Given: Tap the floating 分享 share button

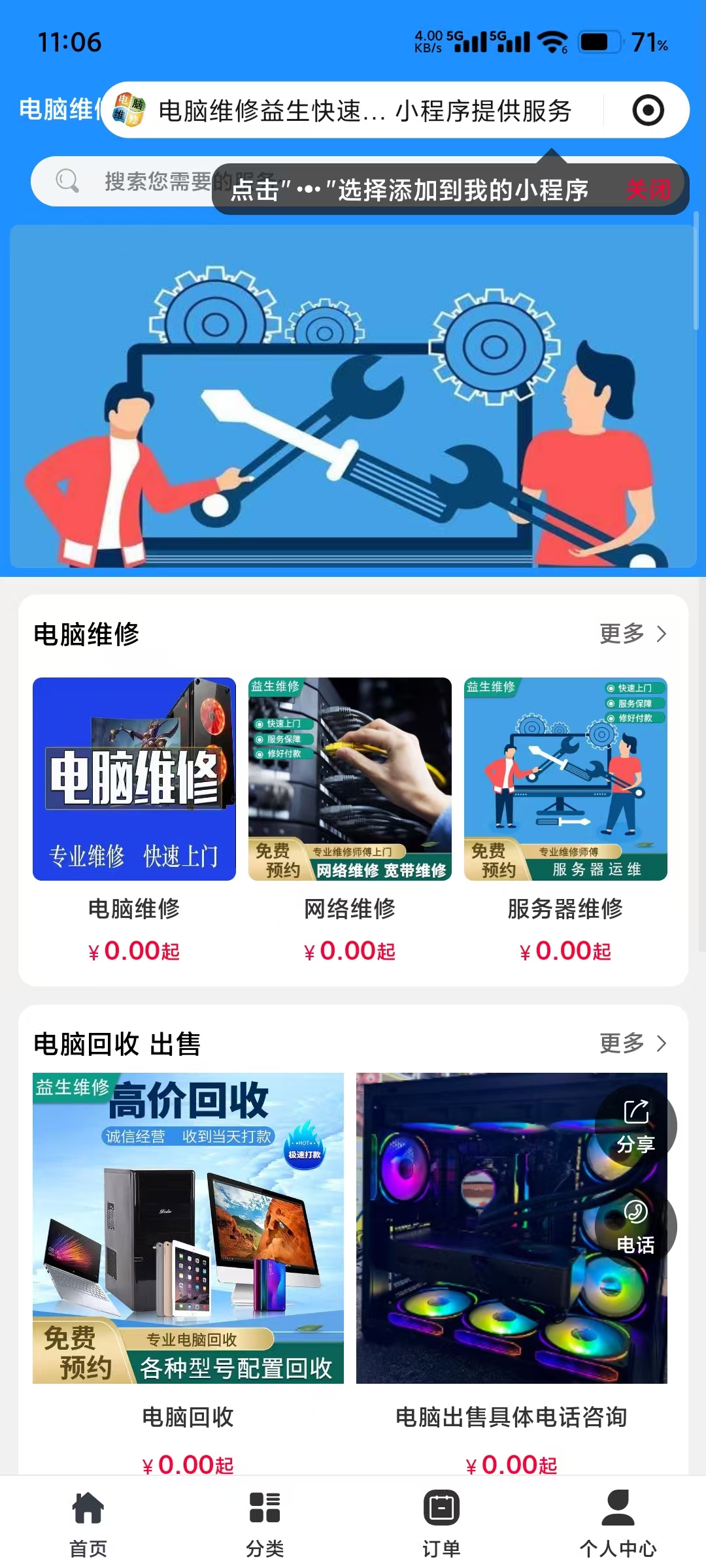Looking at the screenshot, I should (x=635, y=1126).
